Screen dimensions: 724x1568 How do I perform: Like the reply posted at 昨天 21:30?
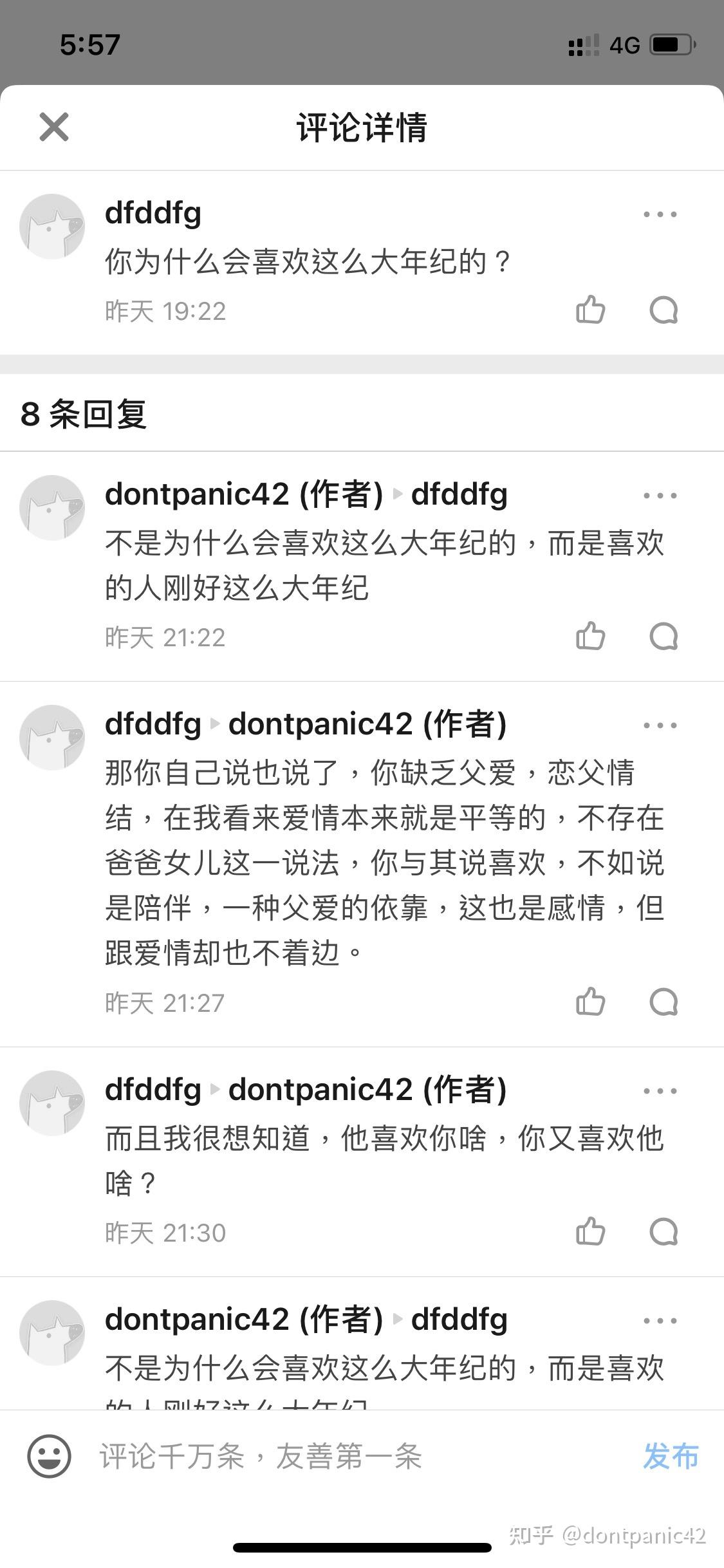point(590,1231)
